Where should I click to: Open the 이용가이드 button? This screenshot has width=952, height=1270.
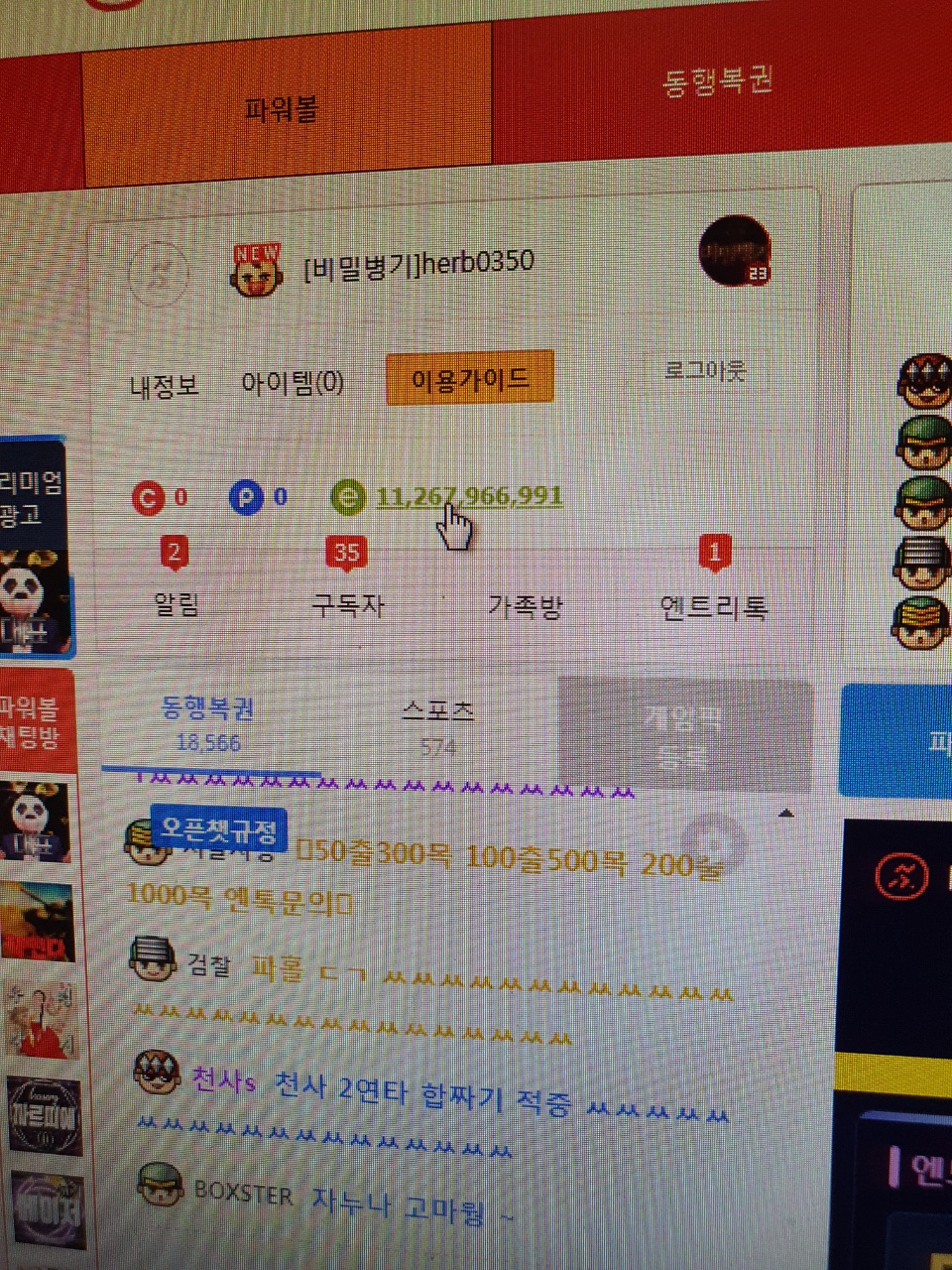[469, 378]
